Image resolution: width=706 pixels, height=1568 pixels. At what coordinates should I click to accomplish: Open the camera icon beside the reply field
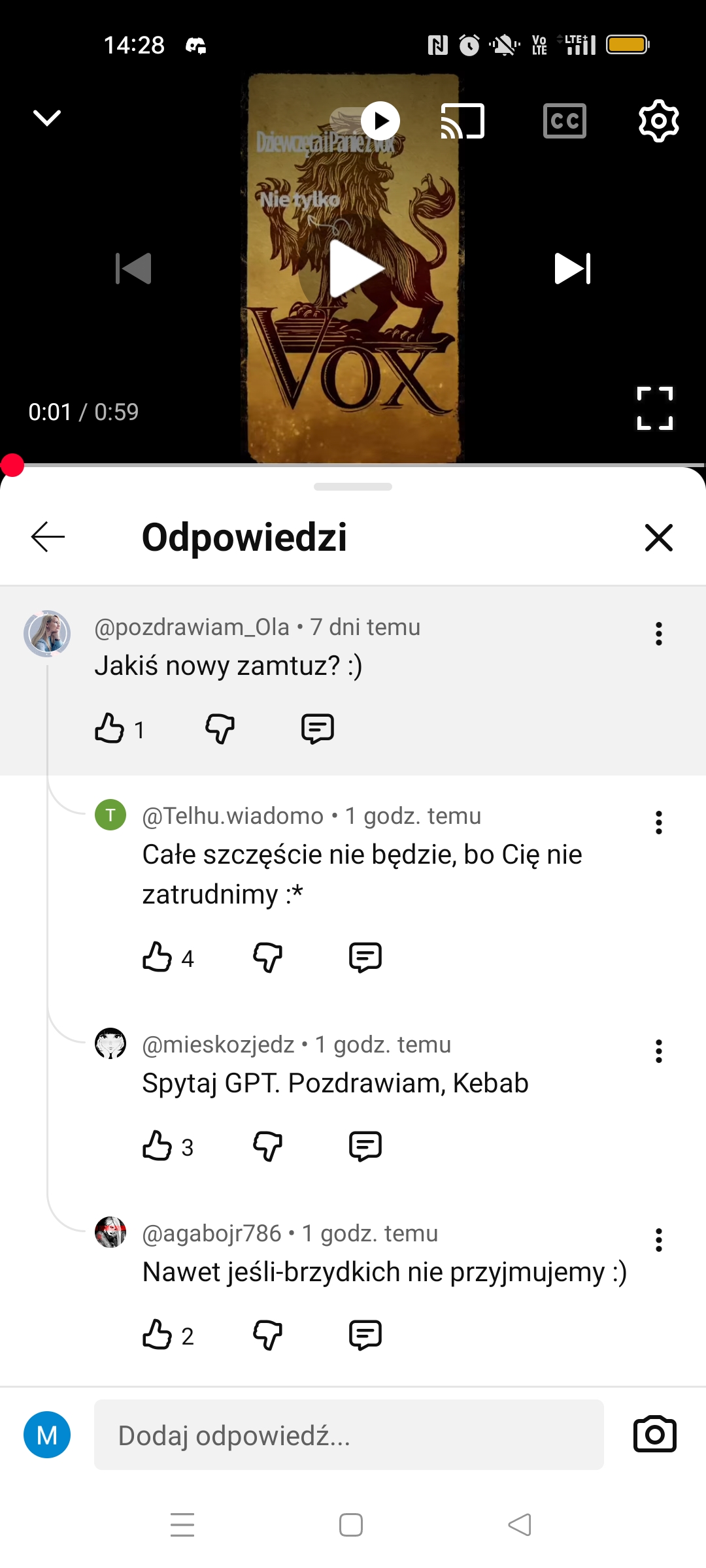click(654, 1435)
